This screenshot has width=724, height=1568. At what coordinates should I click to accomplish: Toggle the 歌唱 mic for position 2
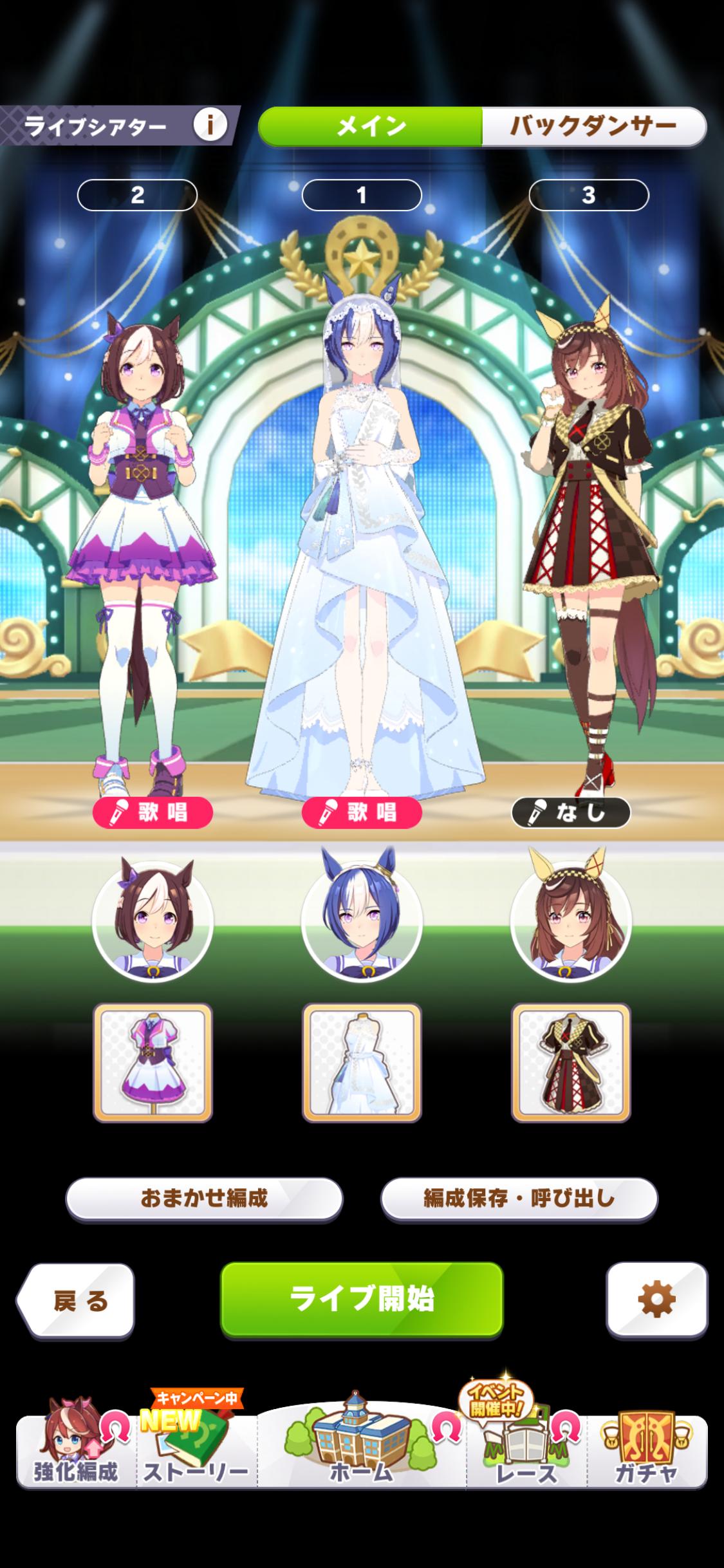click(153, 812)
